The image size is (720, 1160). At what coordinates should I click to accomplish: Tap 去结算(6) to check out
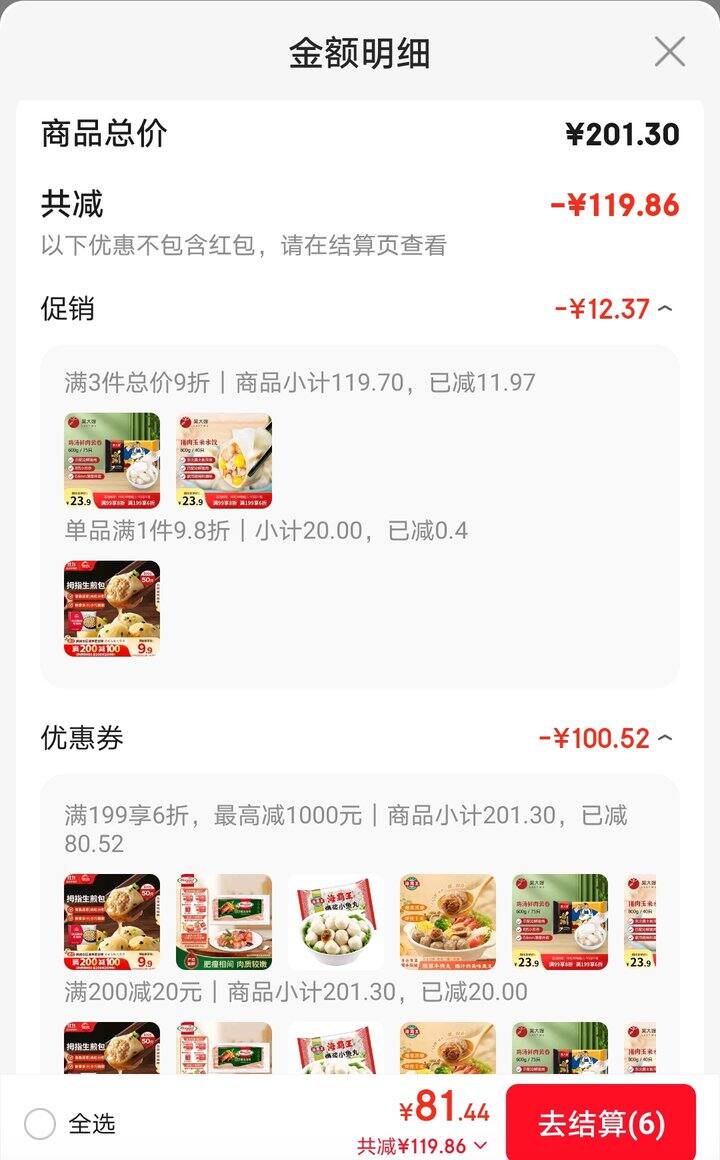point(601,1123)
